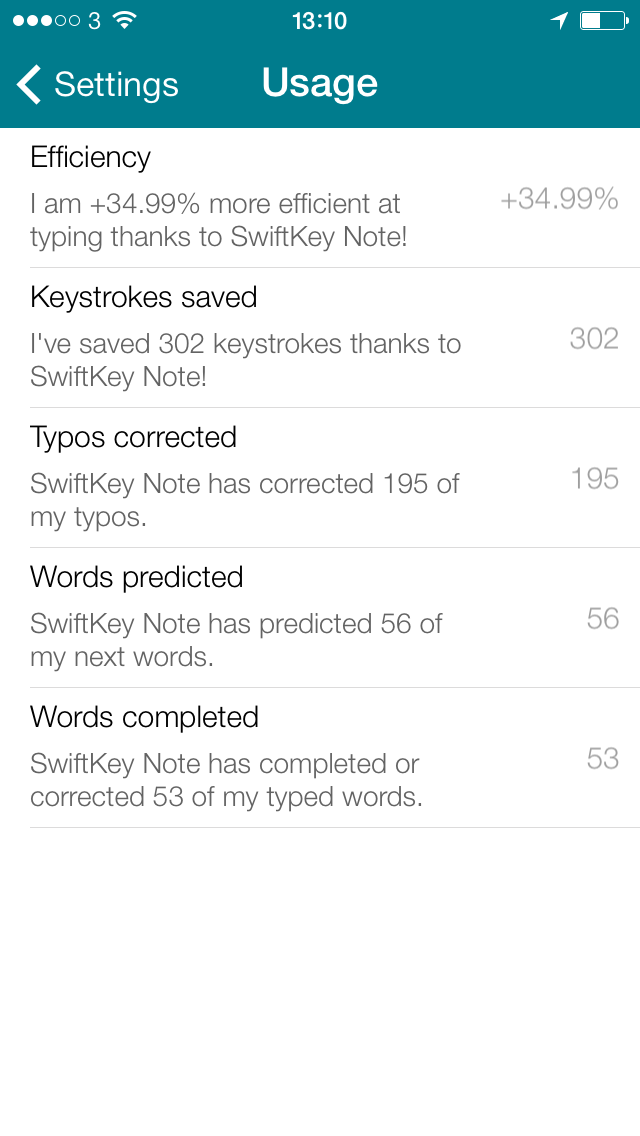640x1136 pixels.
Task: Open the Words completed row
Action: pos(320,757)
